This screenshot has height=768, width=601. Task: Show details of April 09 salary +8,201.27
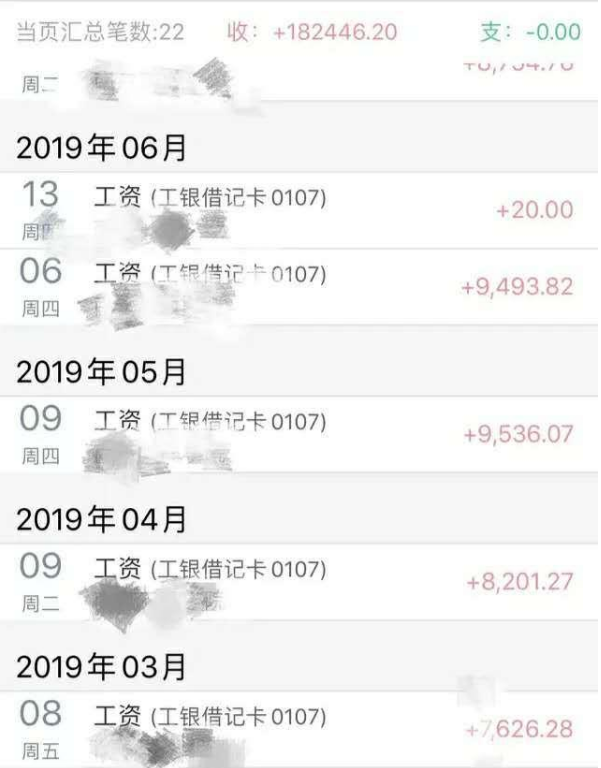coord(300,582)
